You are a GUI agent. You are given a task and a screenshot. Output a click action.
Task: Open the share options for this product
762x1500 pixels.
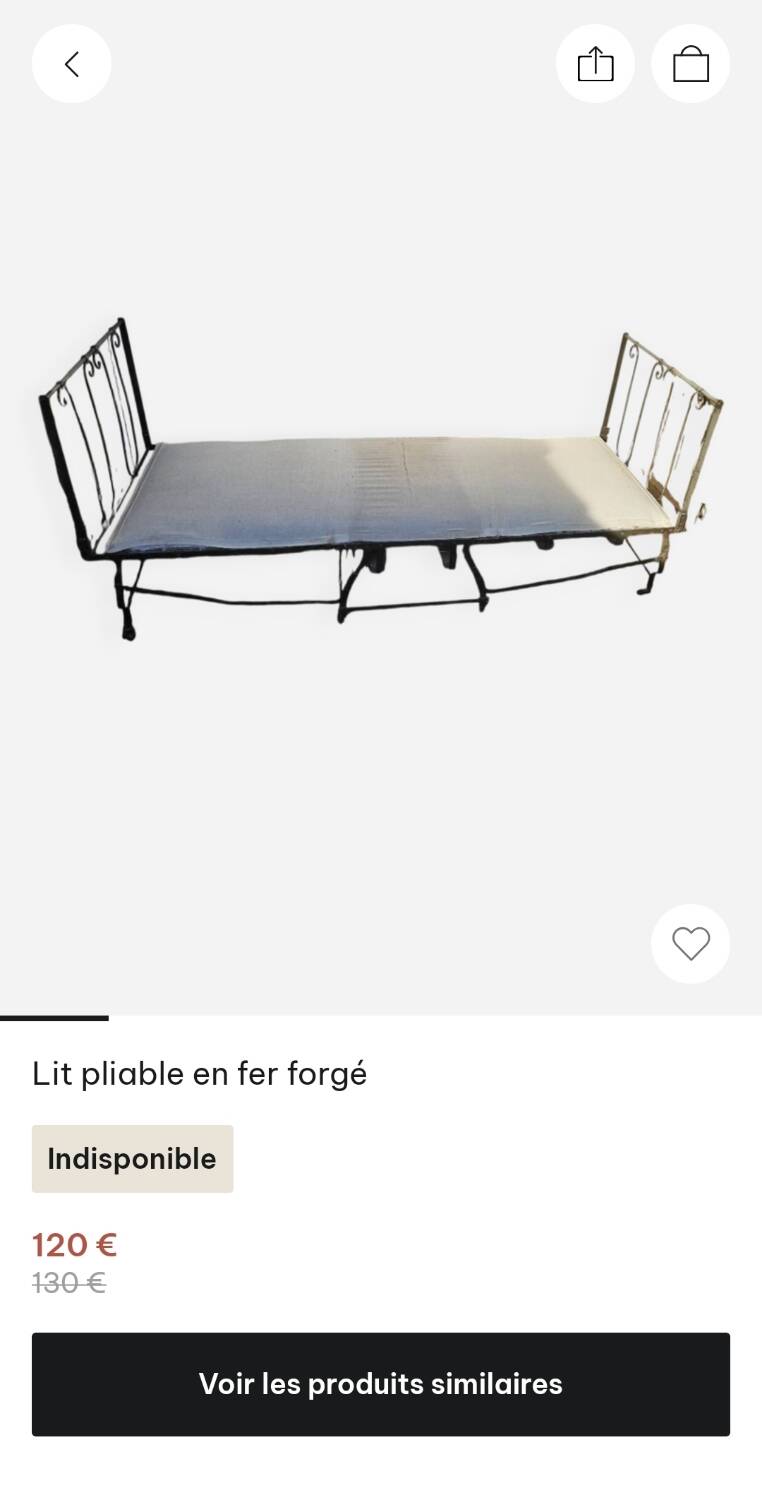(x=595, y=63)
